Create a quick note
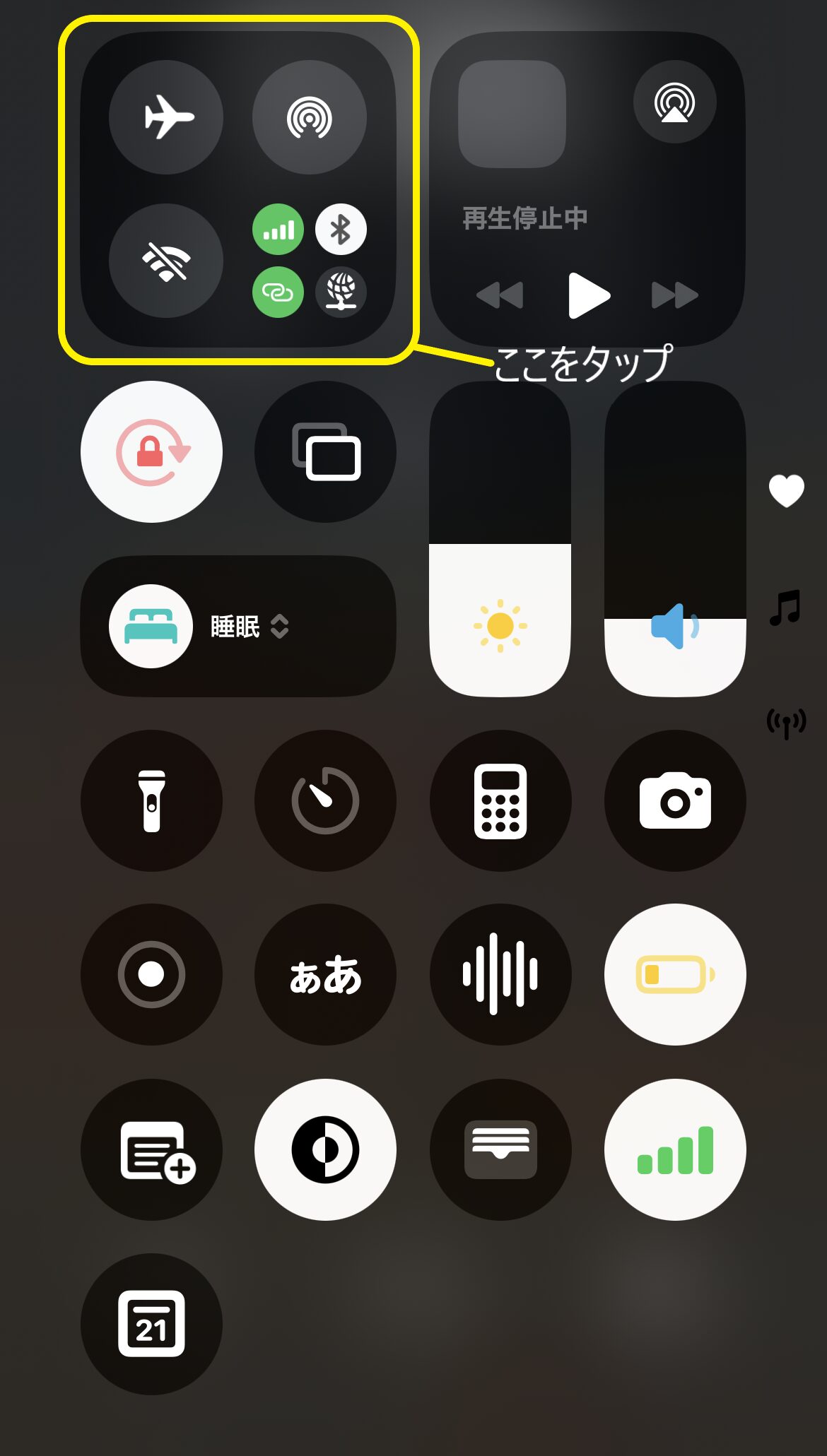This screenshot has width=827, height=1456. [151, 1149]
